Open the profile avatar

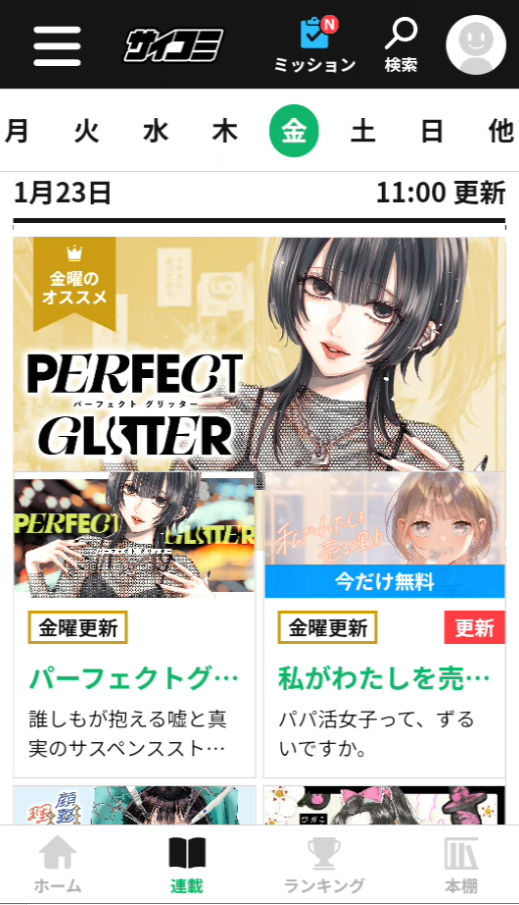click(476, 45)
